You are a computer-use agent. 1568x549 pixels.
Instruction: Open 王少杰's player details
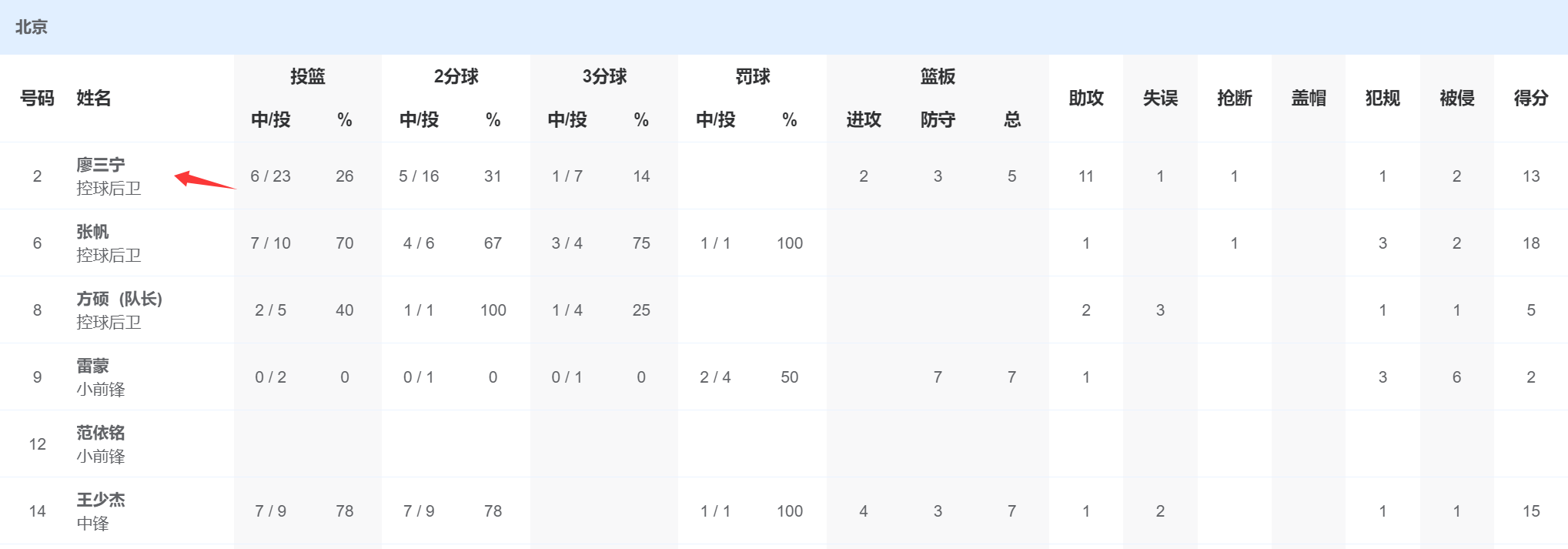(x=101, y=500)
